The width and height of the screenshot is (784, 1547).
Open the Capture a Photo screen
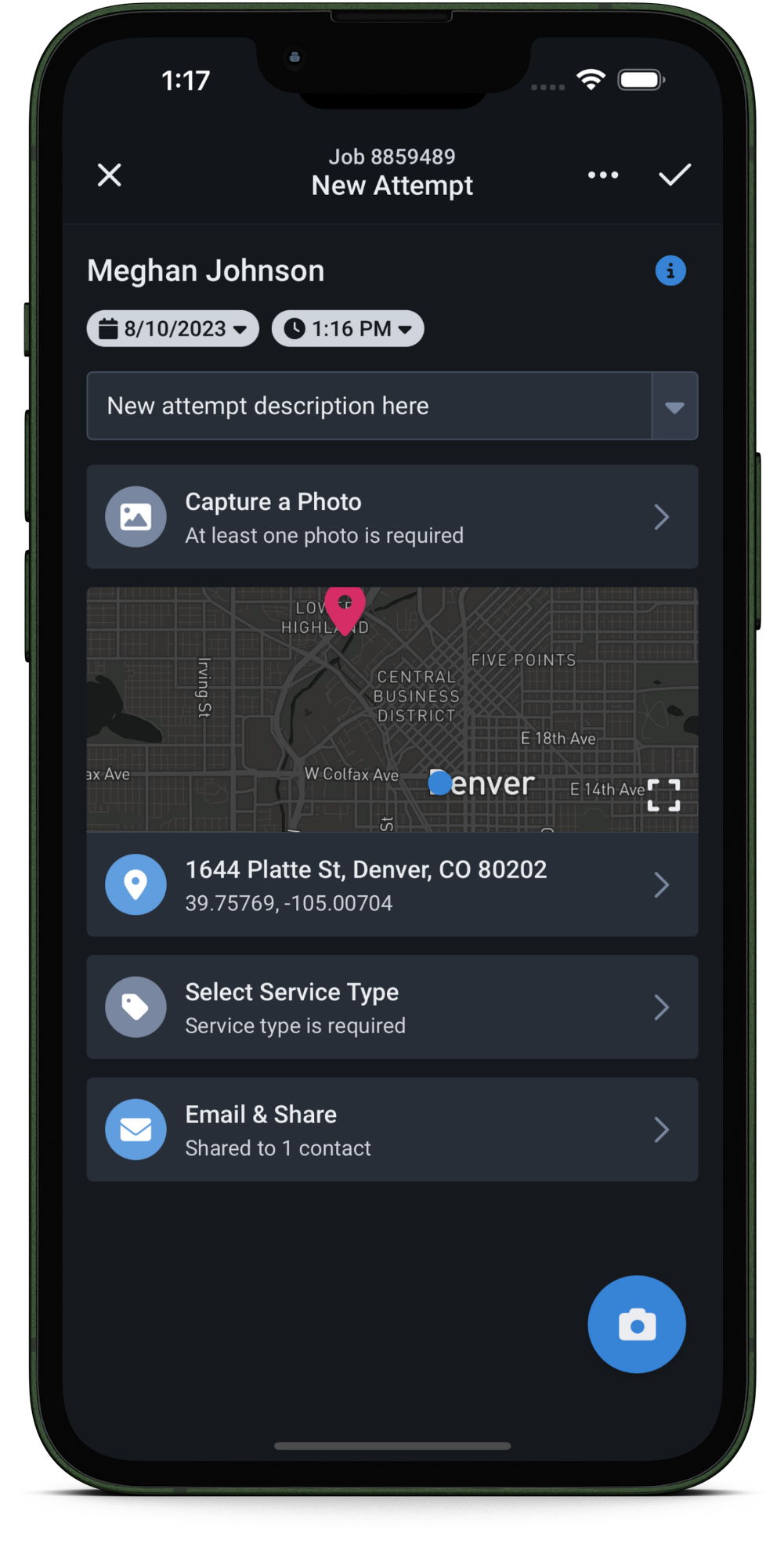tap(392, 516)
